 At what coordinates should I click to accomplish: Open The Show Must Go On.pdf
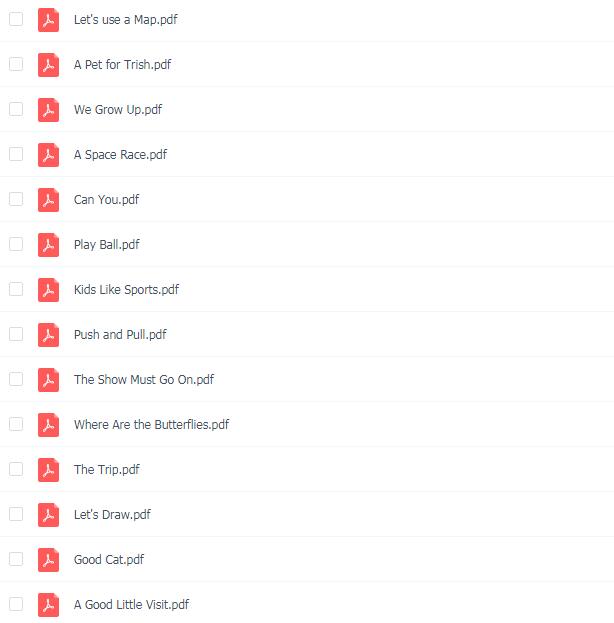(143, 380)
